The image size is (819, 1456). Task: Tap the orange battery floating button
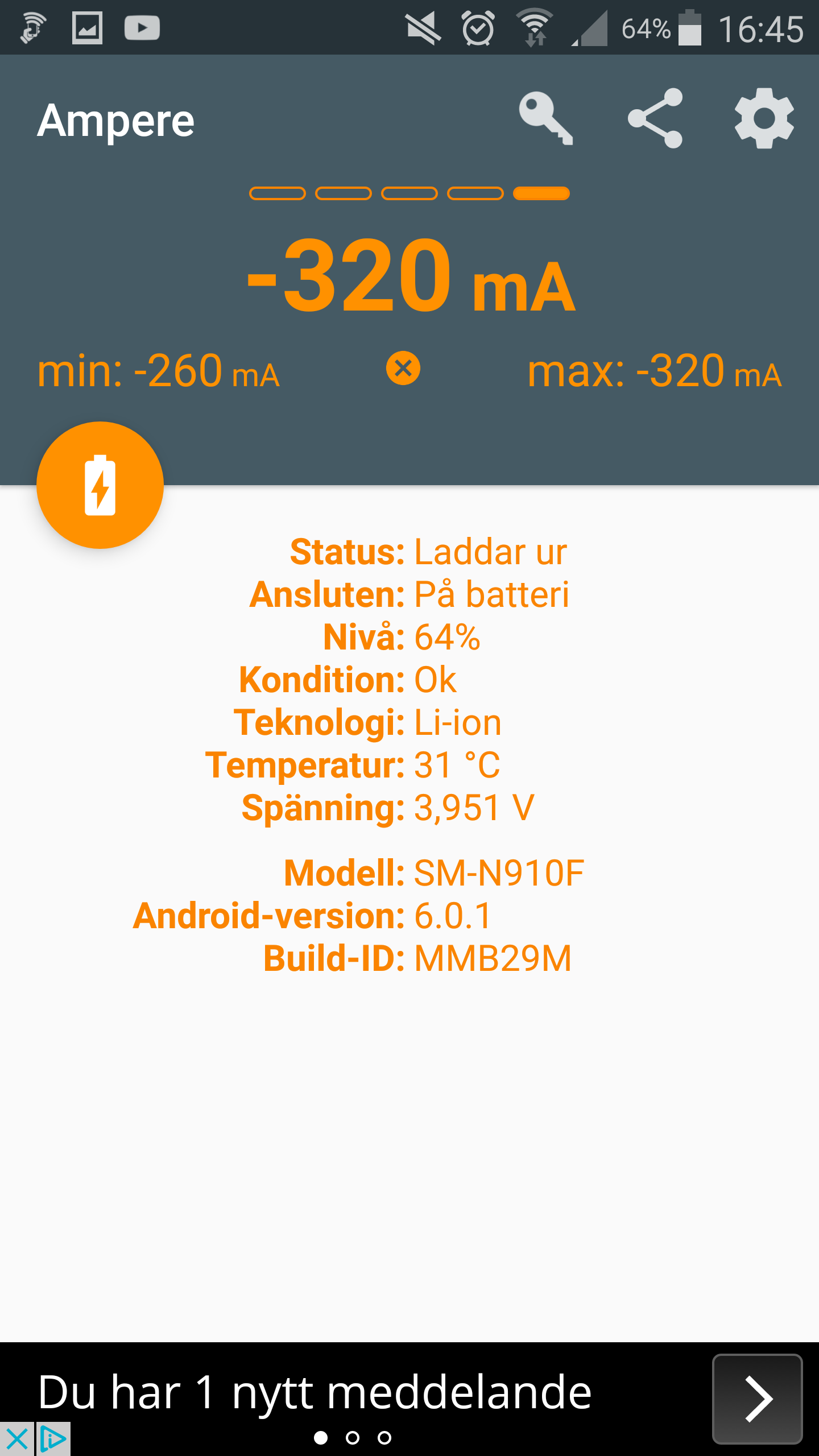pos(100,485)
